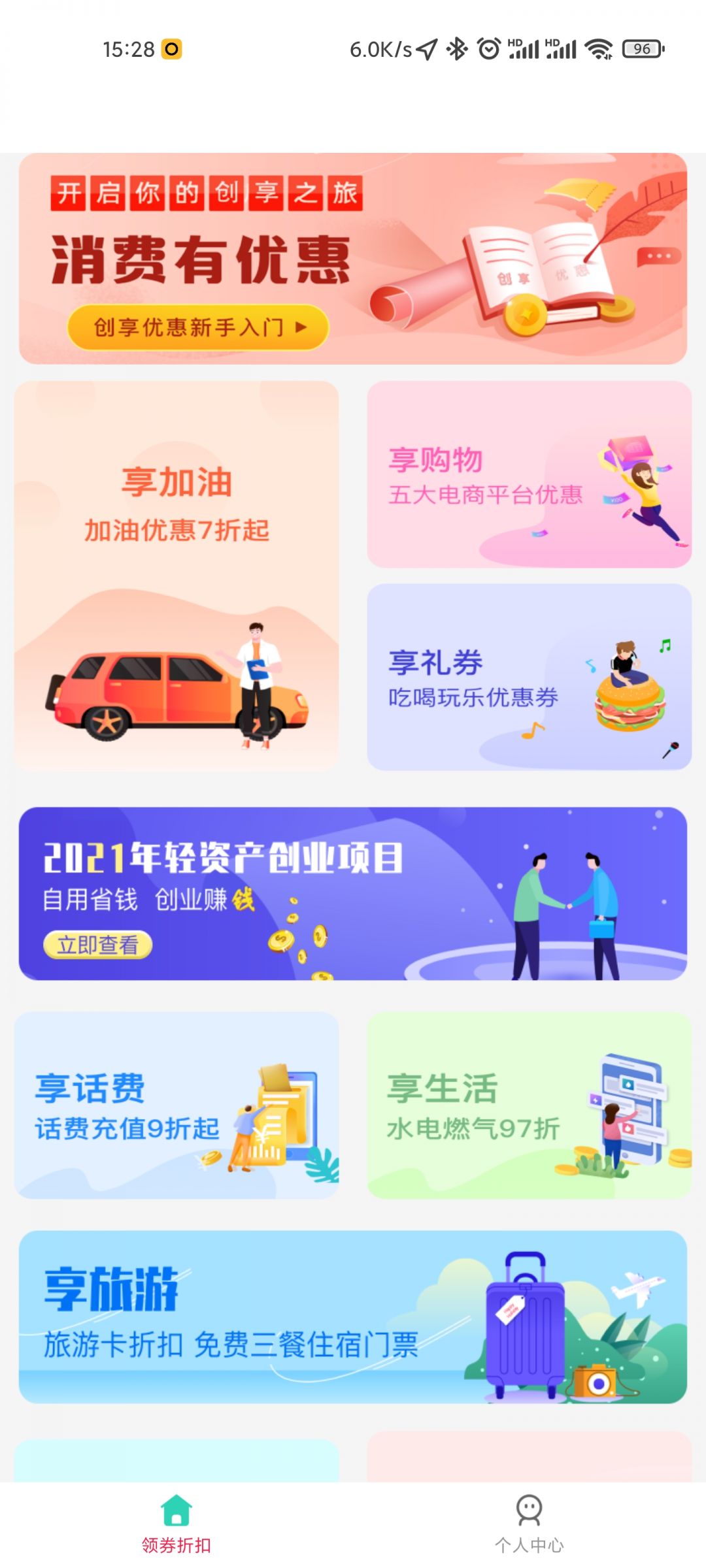Tap 立即查看 on the 2021 创业项目 banner
The width and height of the screenshot is (706, 1568).
[x=97, y=945]
